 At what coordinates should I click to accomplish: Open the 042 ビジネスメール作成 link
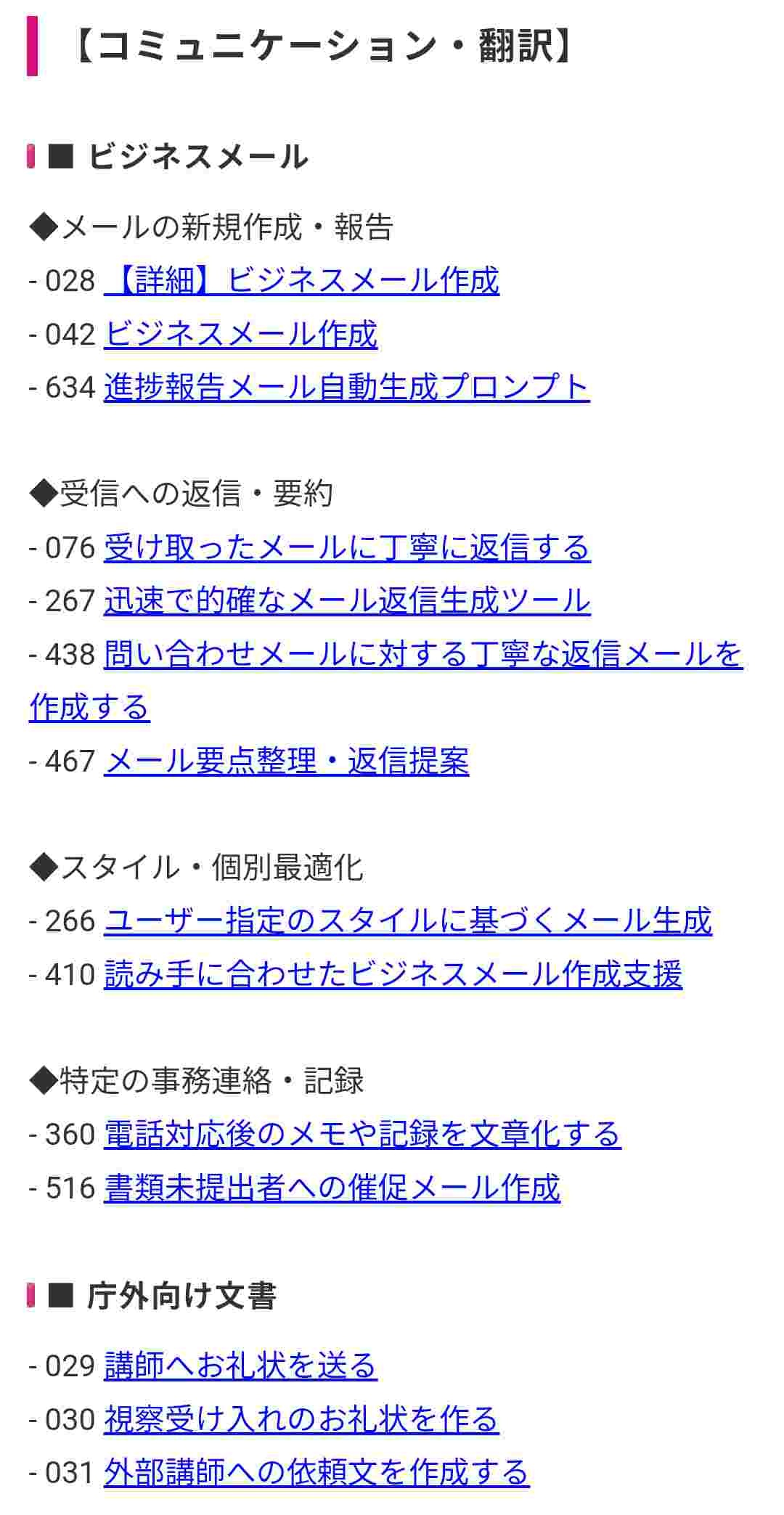click(x=240, y=335)
